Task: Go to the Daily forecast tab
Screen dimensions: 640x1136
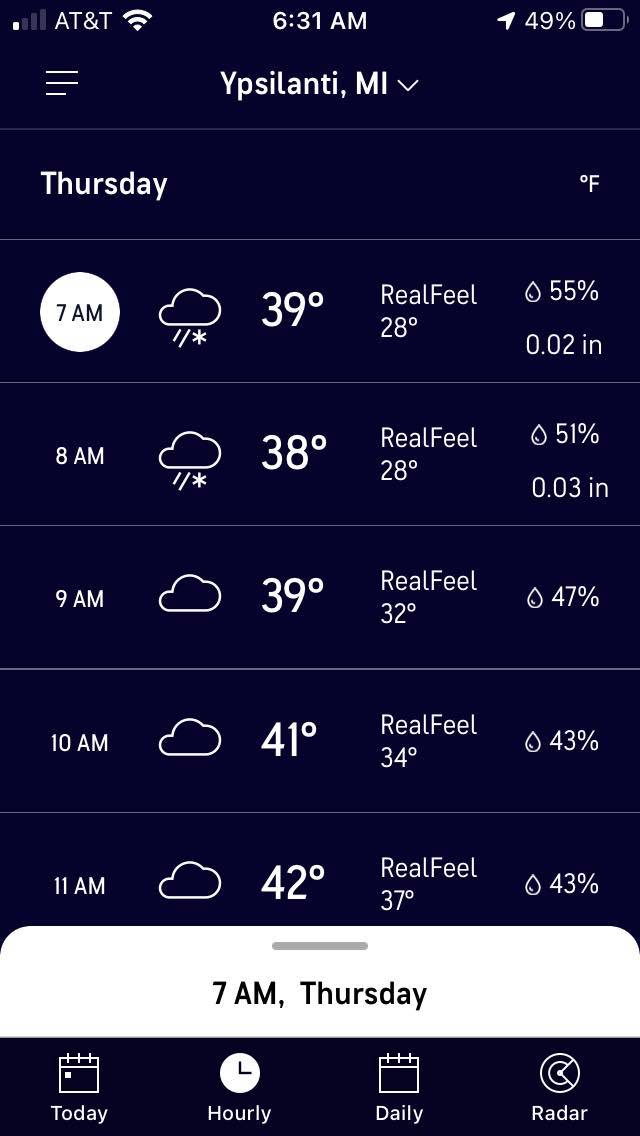Action: click(x=399, y=1088)
